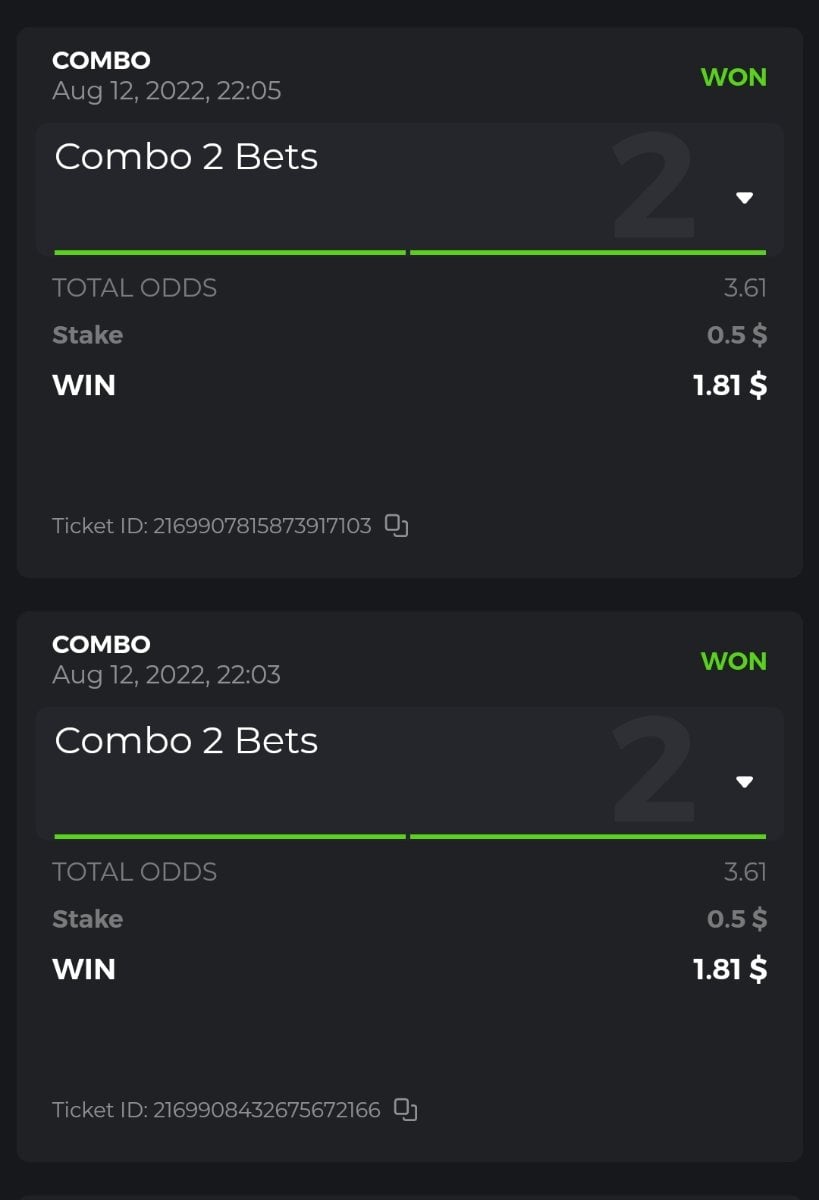Viewport: 819px width, 1200px height.
Task: Expand Combo 2 Bets from 22:03 ticket
Action: coord(743,782)
